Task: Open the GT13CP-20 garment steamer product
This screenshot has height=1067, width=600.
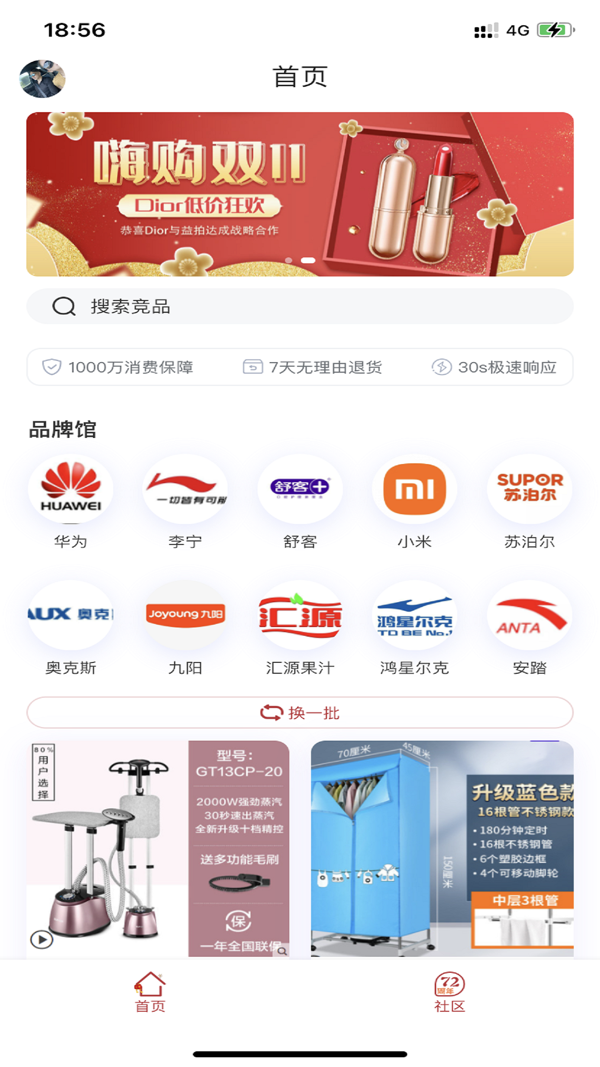Action: pos(158,848)
